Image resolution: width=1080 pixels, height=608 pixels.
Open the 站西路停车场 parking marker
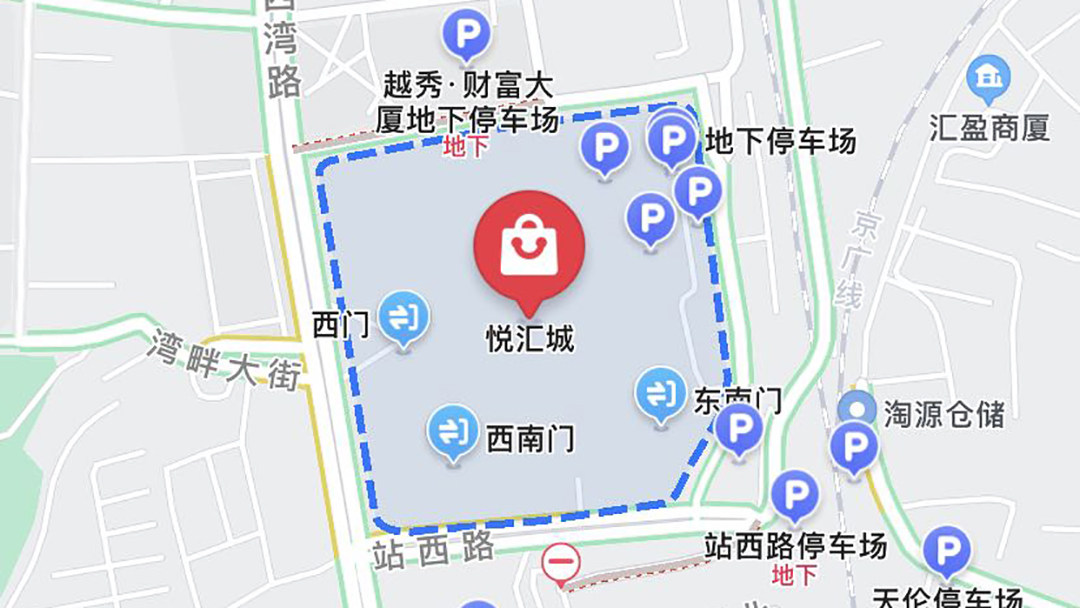[x=796, y=495]
